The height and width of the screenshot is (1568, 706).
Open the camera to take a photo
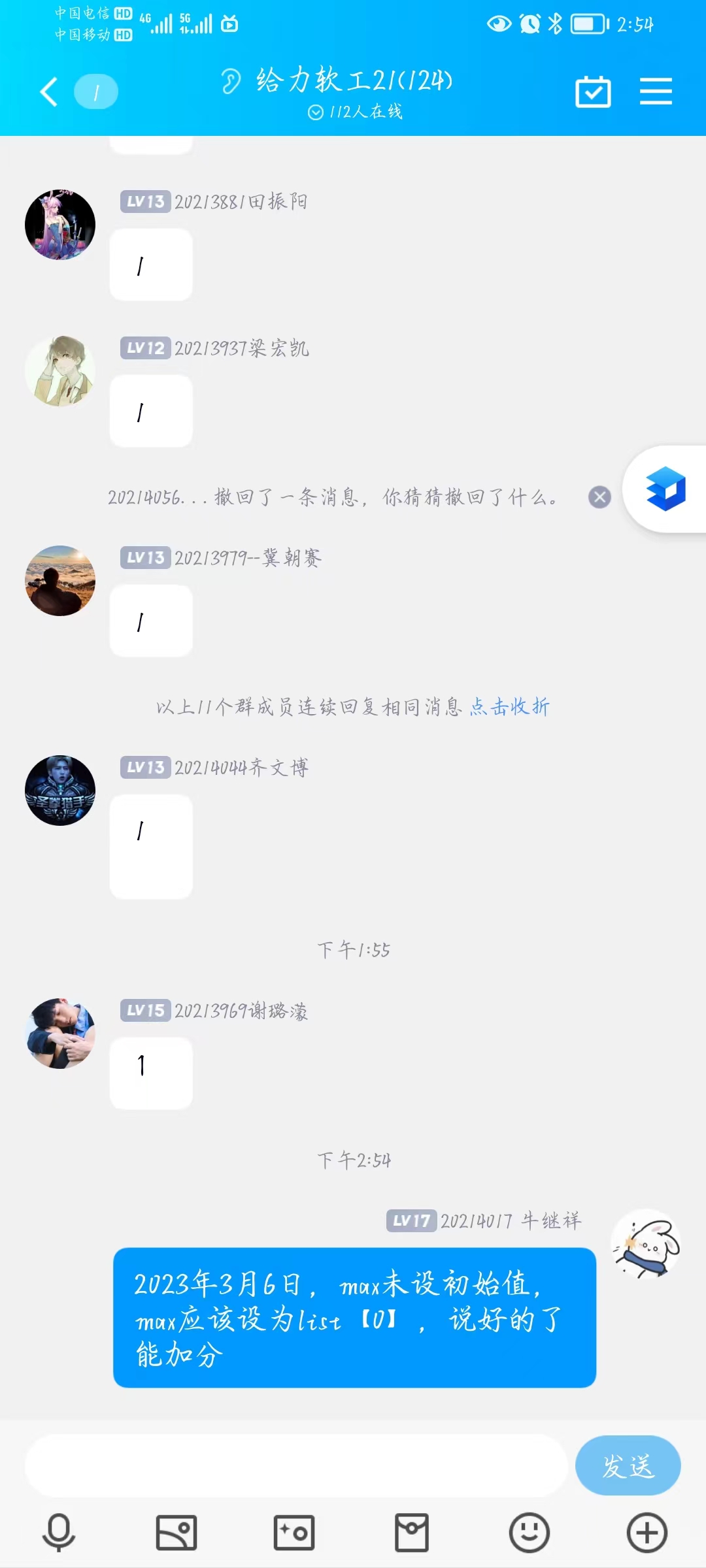point(294,1532)
